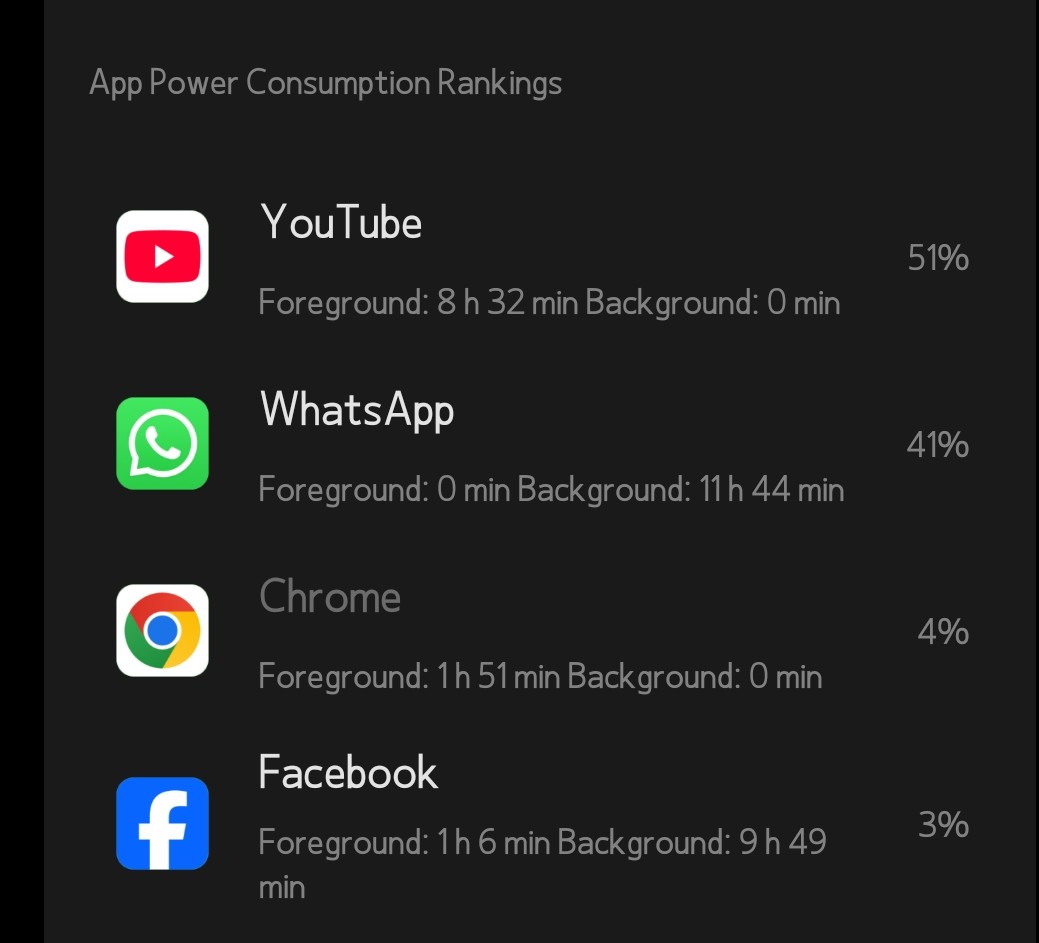The width and height of the screenshot is (1039, 943).
Task: Open WhatsApp battery usage details
Action: coord(540,445)
